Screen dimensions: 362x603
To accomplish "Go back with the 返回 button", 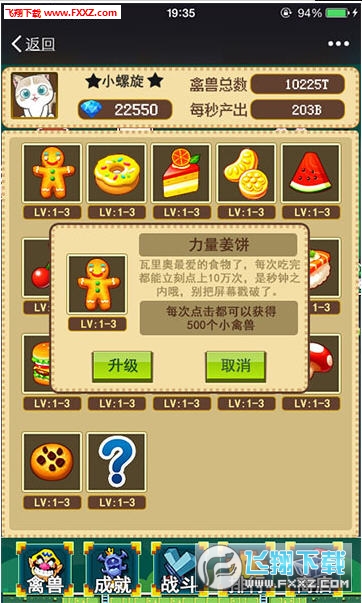I will click(33, 44).
